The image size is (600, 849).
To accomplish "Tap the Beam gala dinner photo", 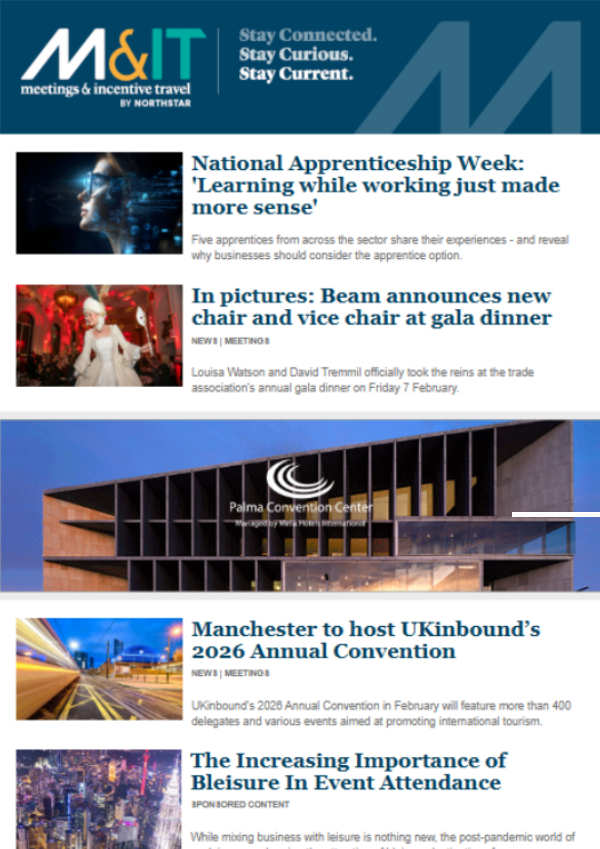I will pos(99,335).
